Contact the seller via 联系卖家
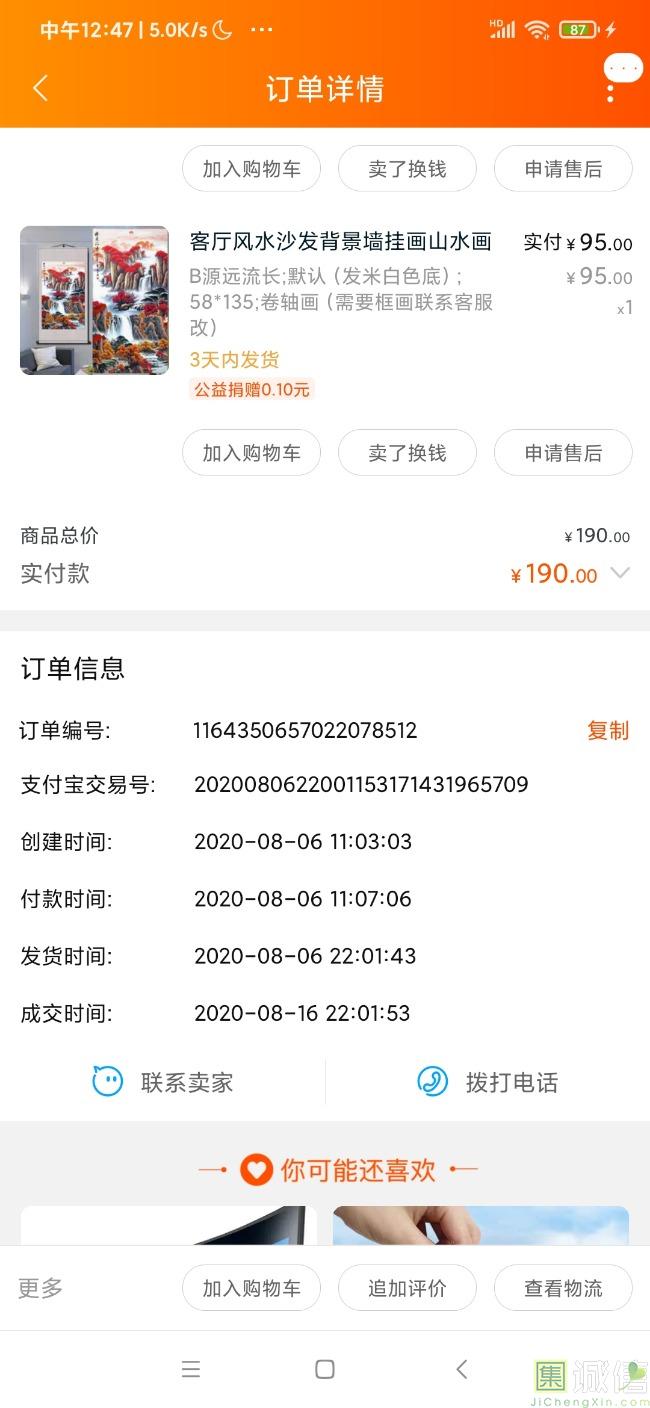 tap(163, 1082)
